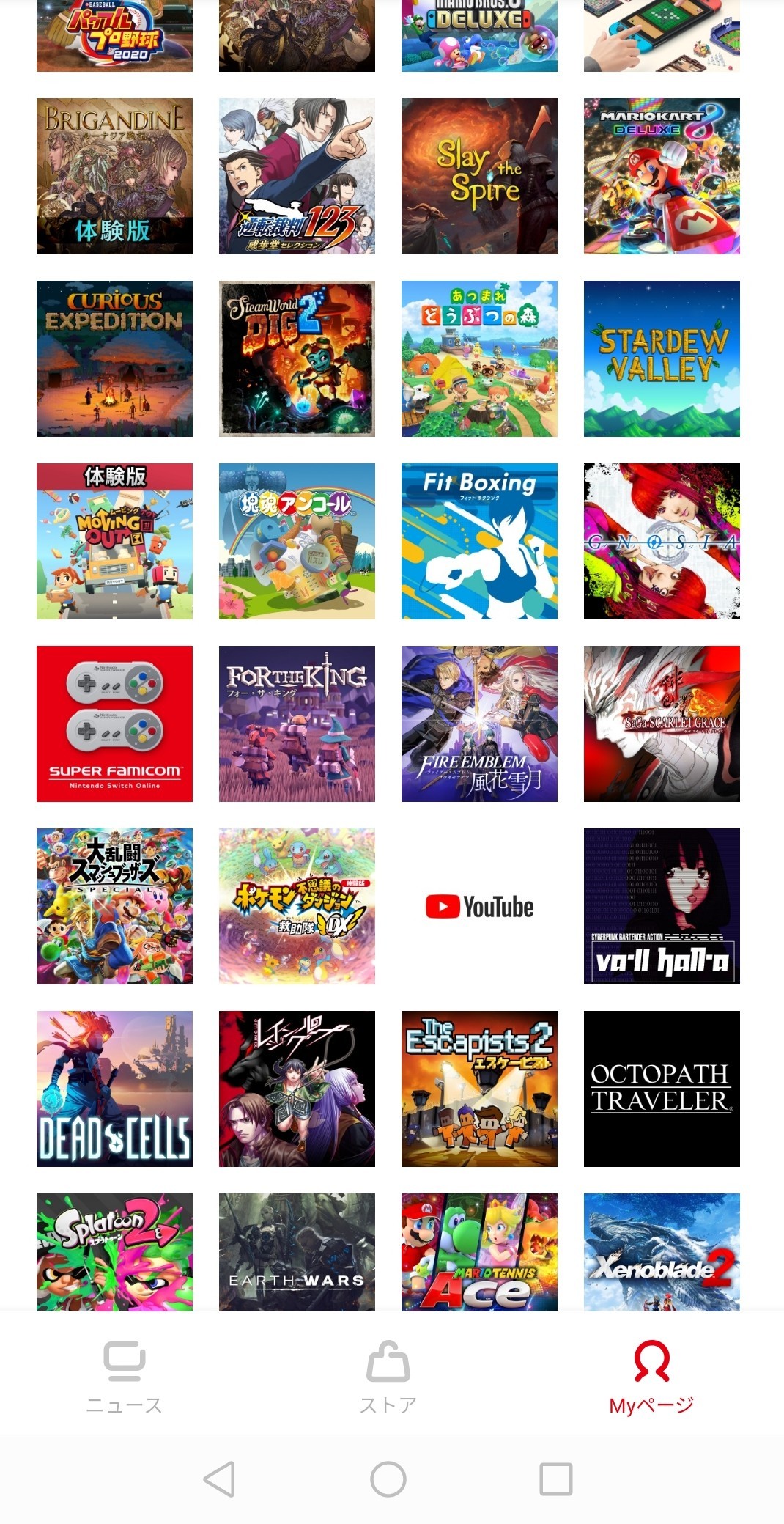Select the SteamWorld Dig 2 tile
This screenshot has height=1524, width=784.
[297, 358]
